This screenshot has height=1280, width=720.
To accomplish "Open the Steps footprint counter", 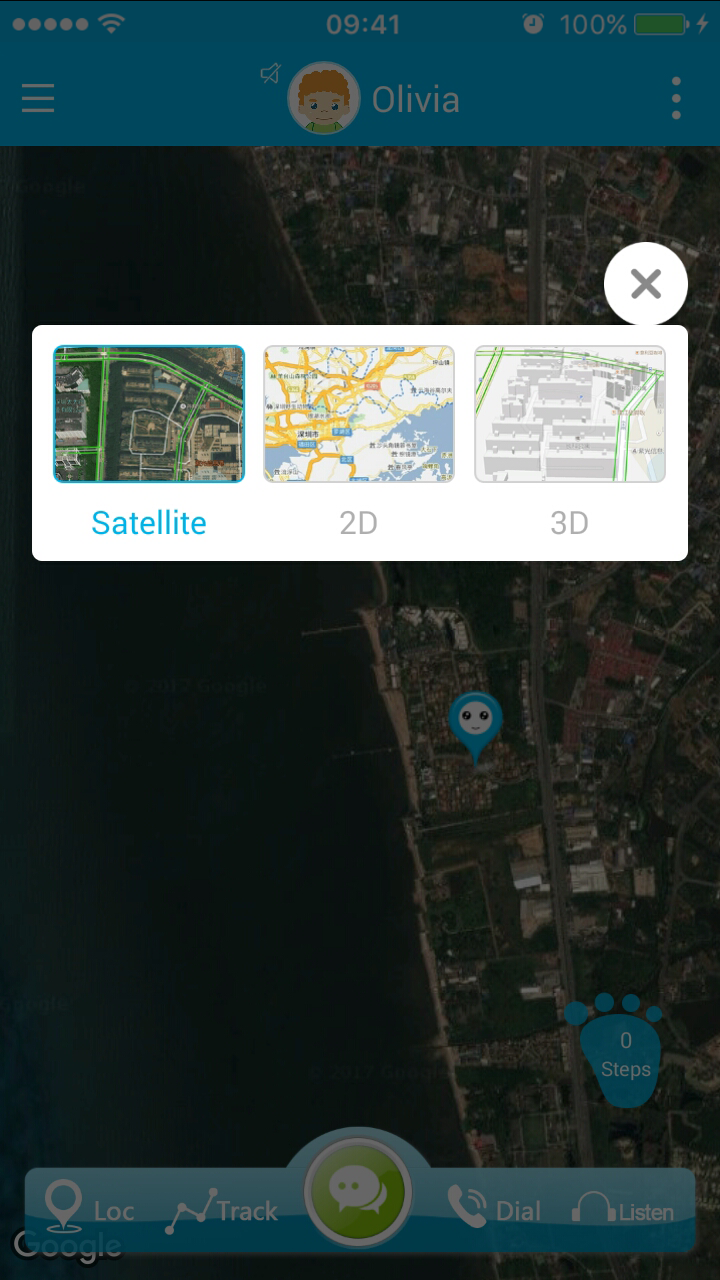I will 623,1055.
